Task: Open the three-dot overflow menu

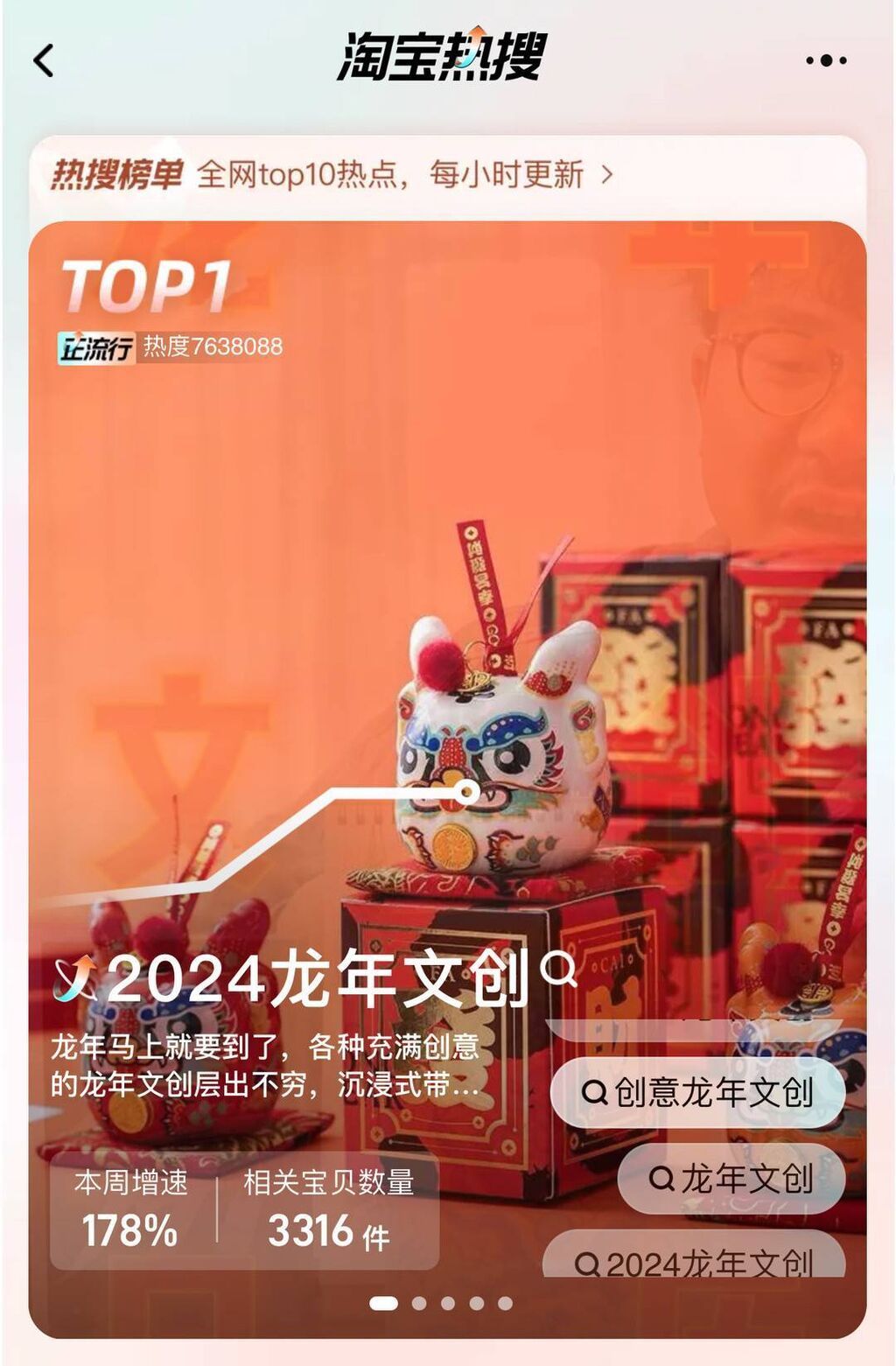Action: [x=825, y=60]
